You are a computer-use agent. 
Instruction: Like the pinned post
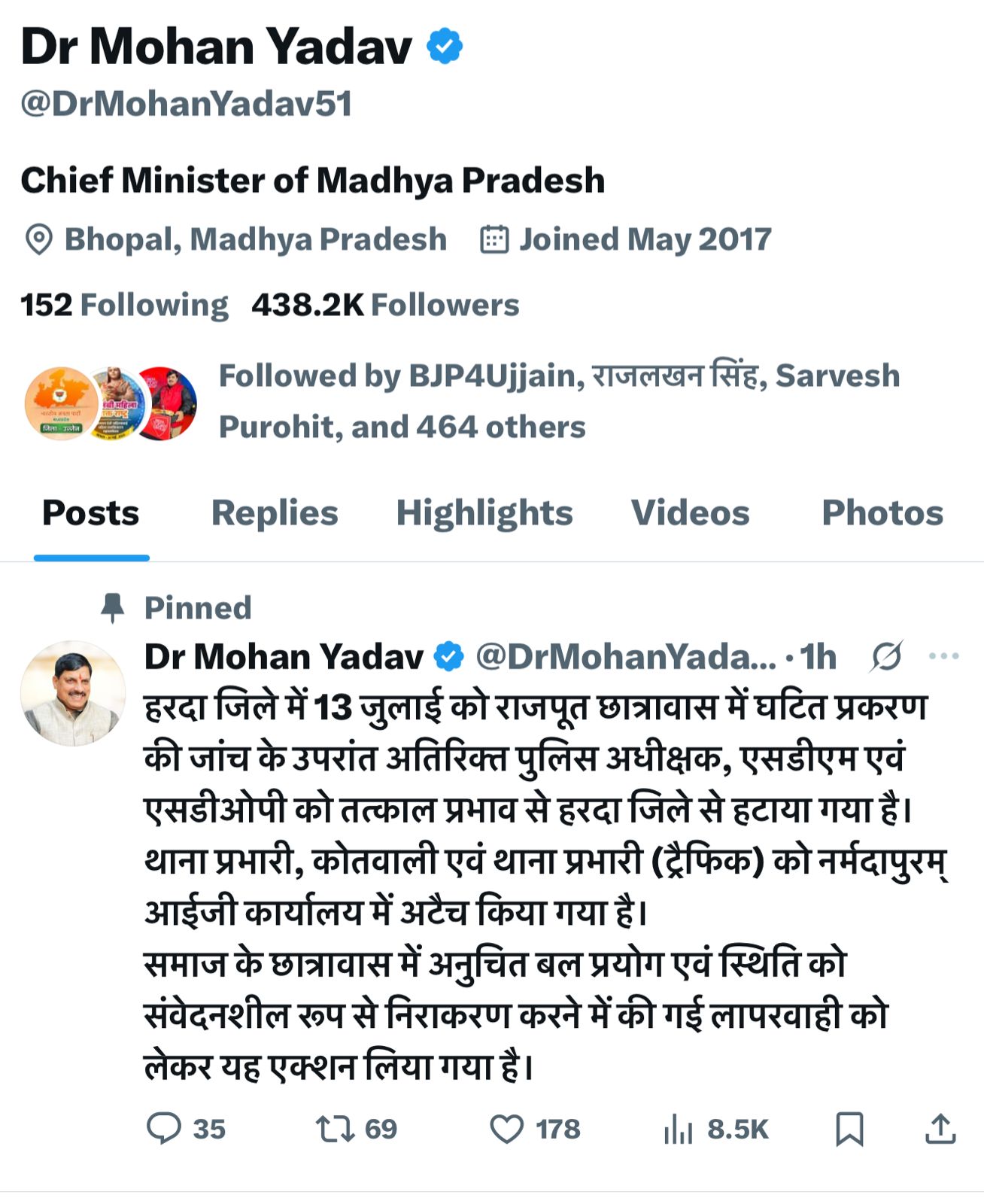click(x=507, y=1129)
